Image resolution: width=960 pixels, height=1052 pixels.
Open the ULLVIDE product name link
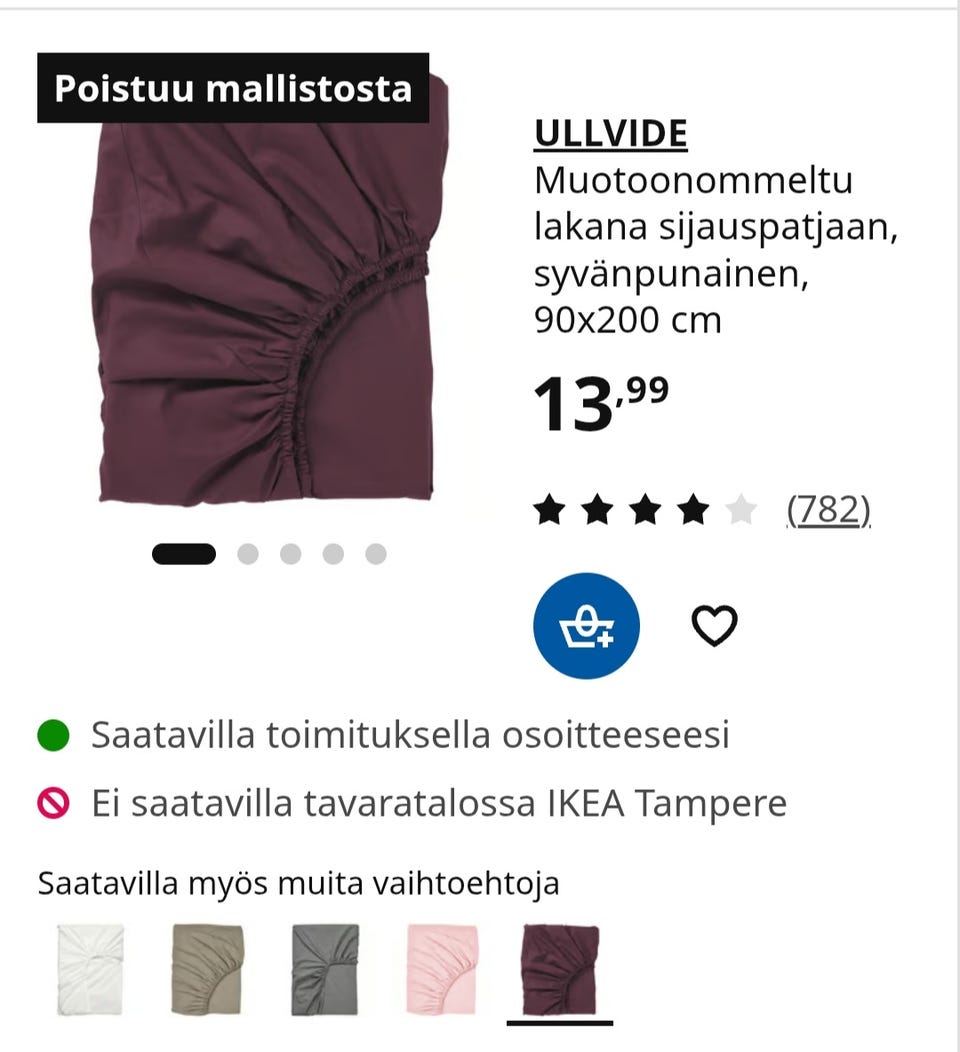610,131
